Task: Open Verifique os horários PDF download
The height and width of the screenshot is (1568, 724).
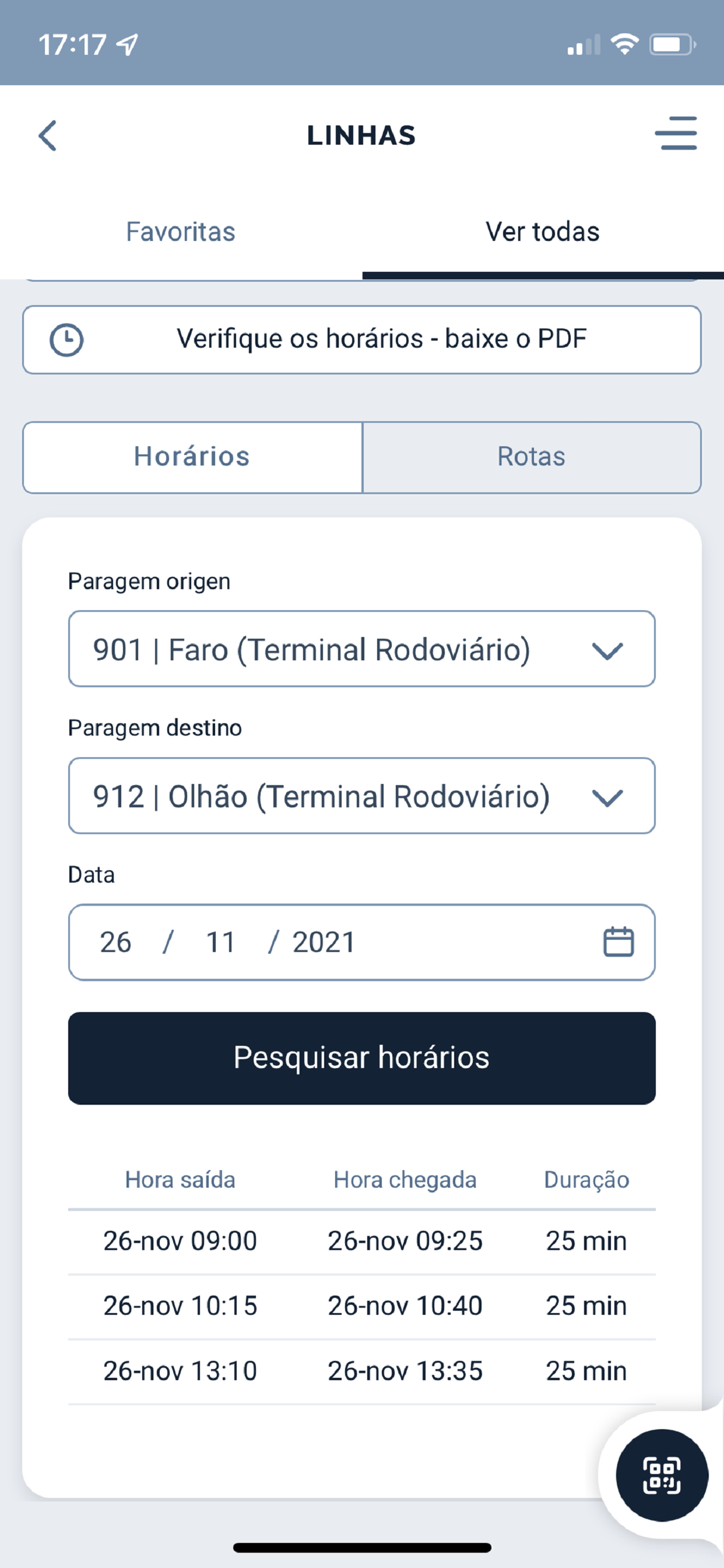Action: pyautogui.click(x=362, y=339)
